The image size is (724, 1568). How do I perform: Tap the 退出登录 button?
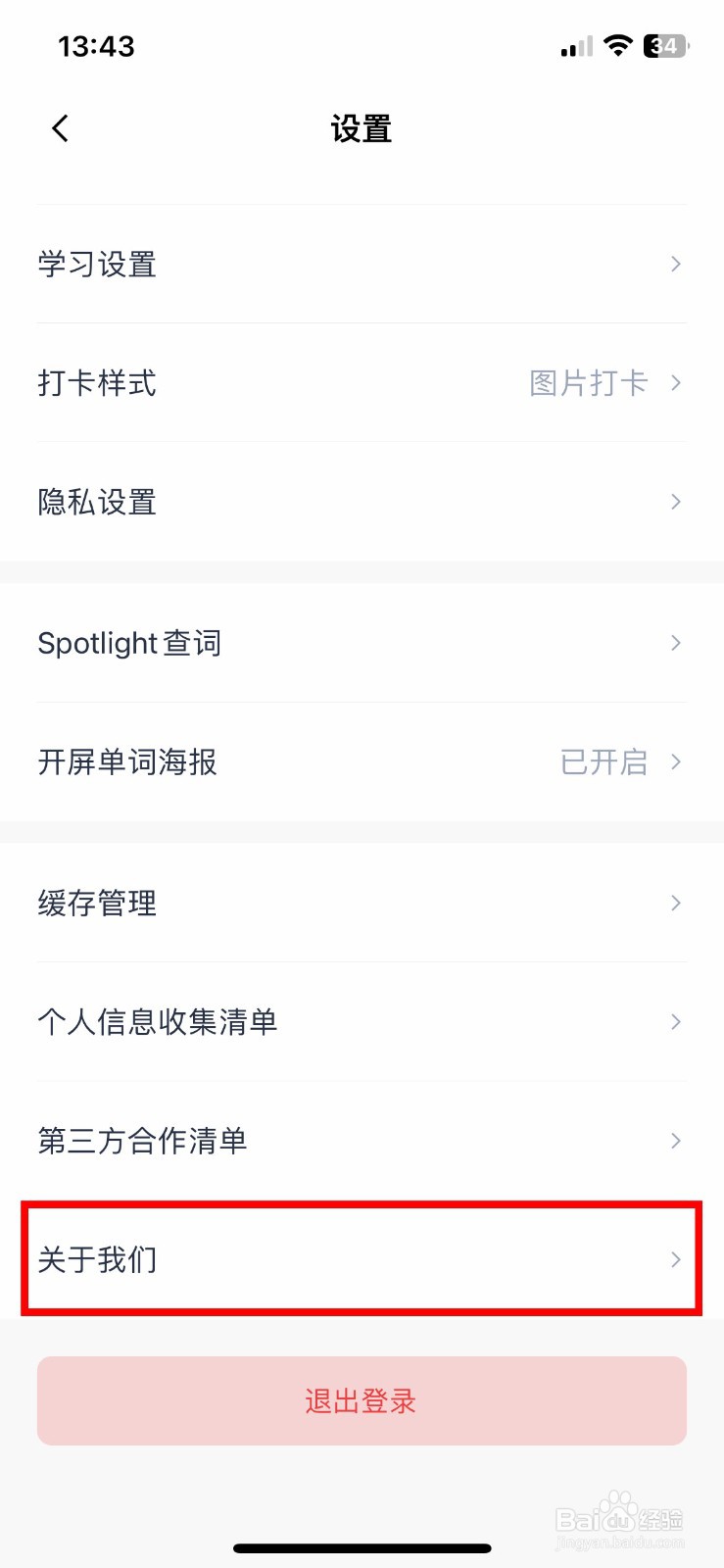(x=362, y=1400)
